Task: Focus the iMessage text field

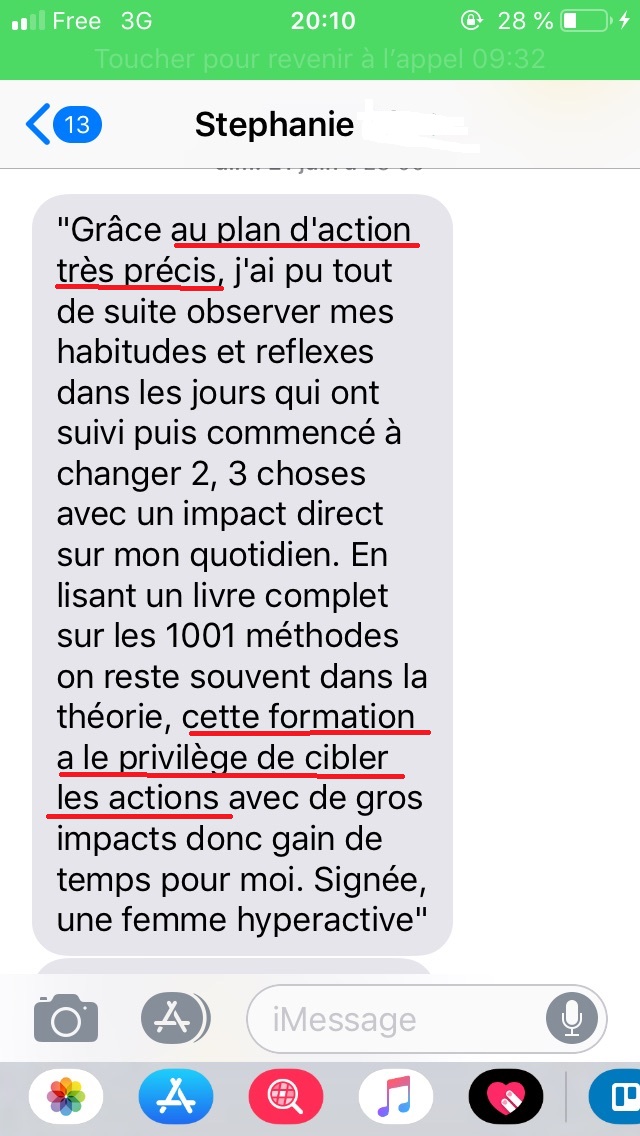Action: coord(400,1019)
